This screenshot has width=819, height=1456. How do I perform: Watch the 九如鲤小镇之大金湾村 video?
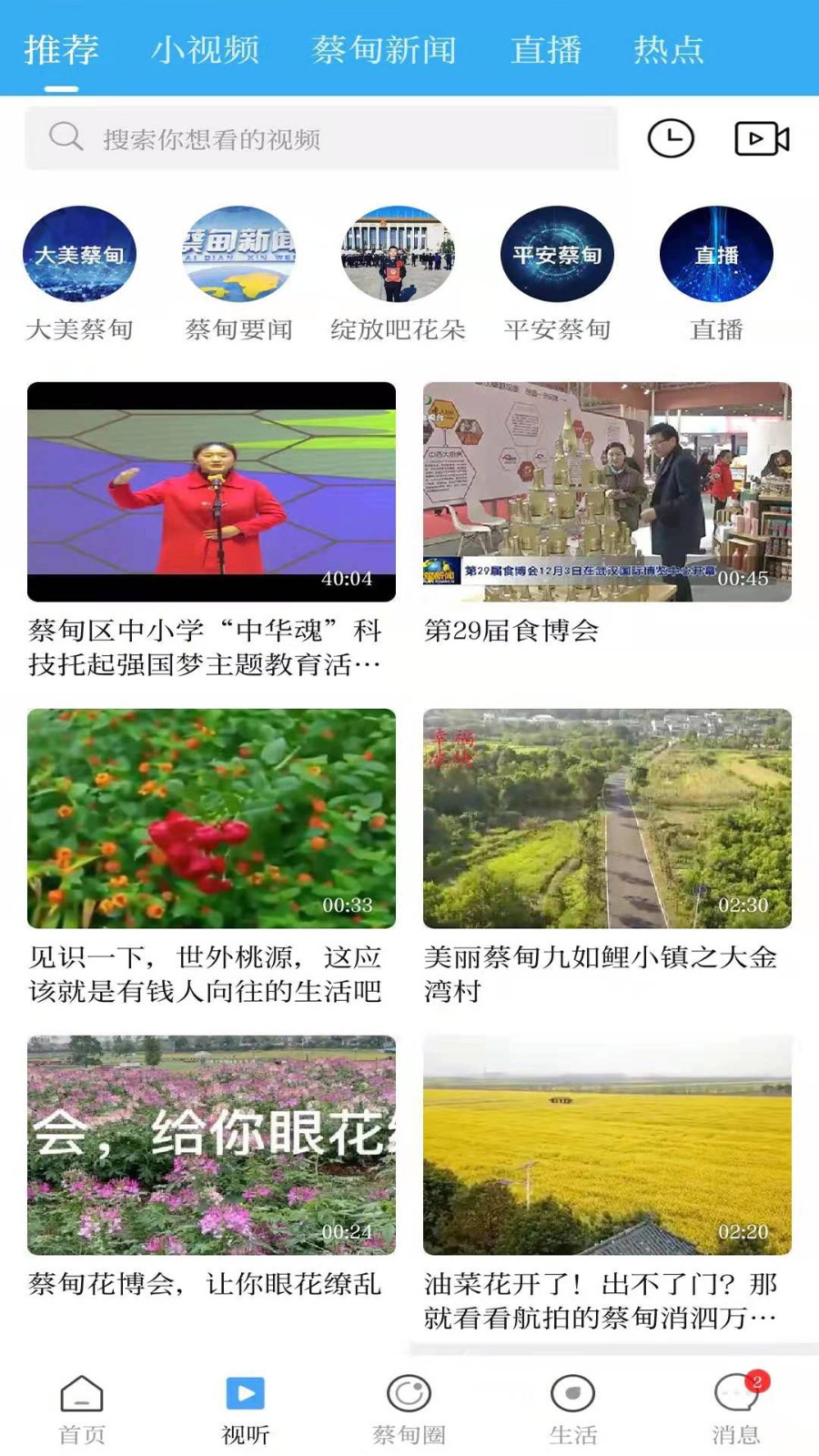tap(607, 818)
